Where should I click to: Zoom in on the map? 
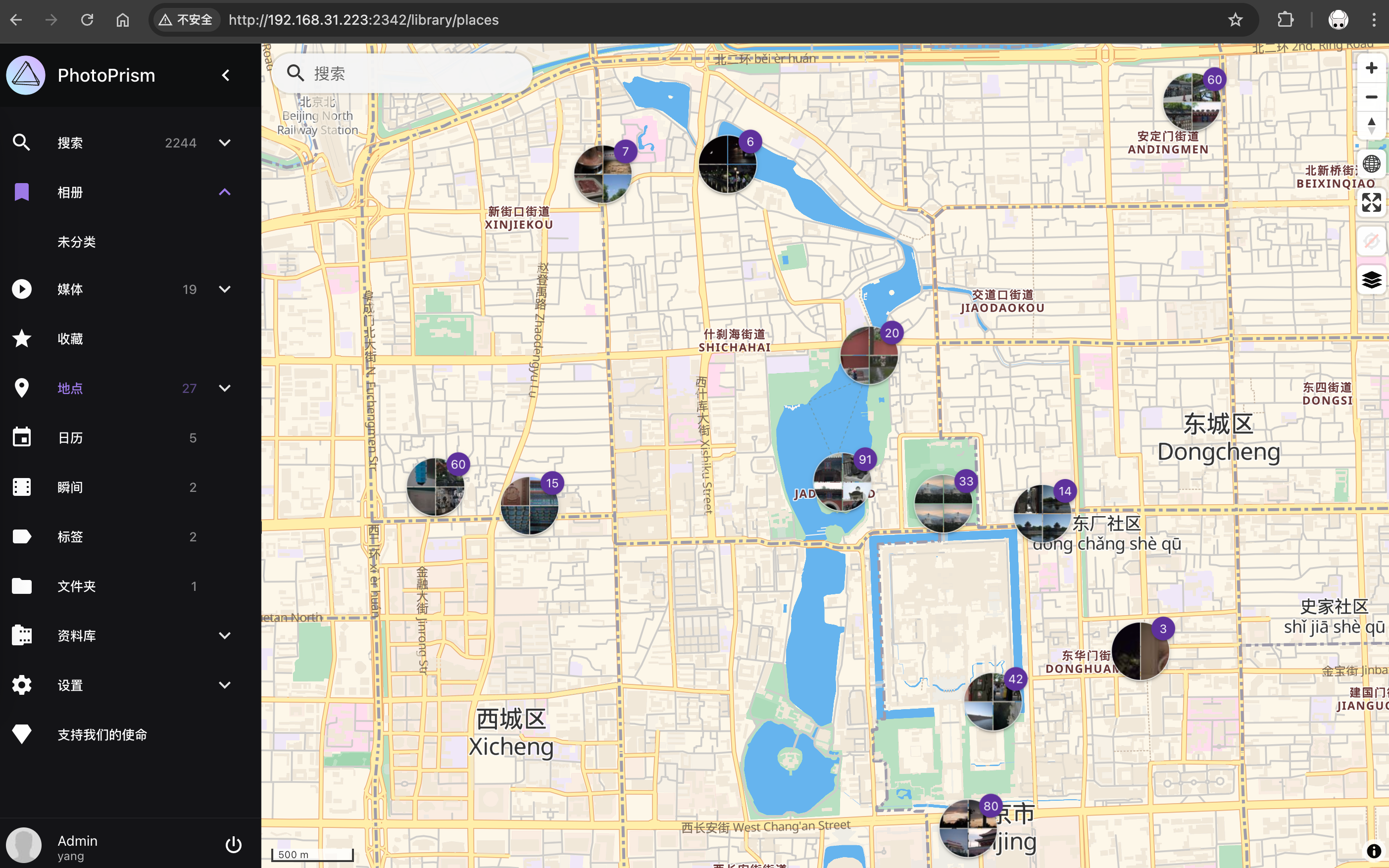point(1371,68)
